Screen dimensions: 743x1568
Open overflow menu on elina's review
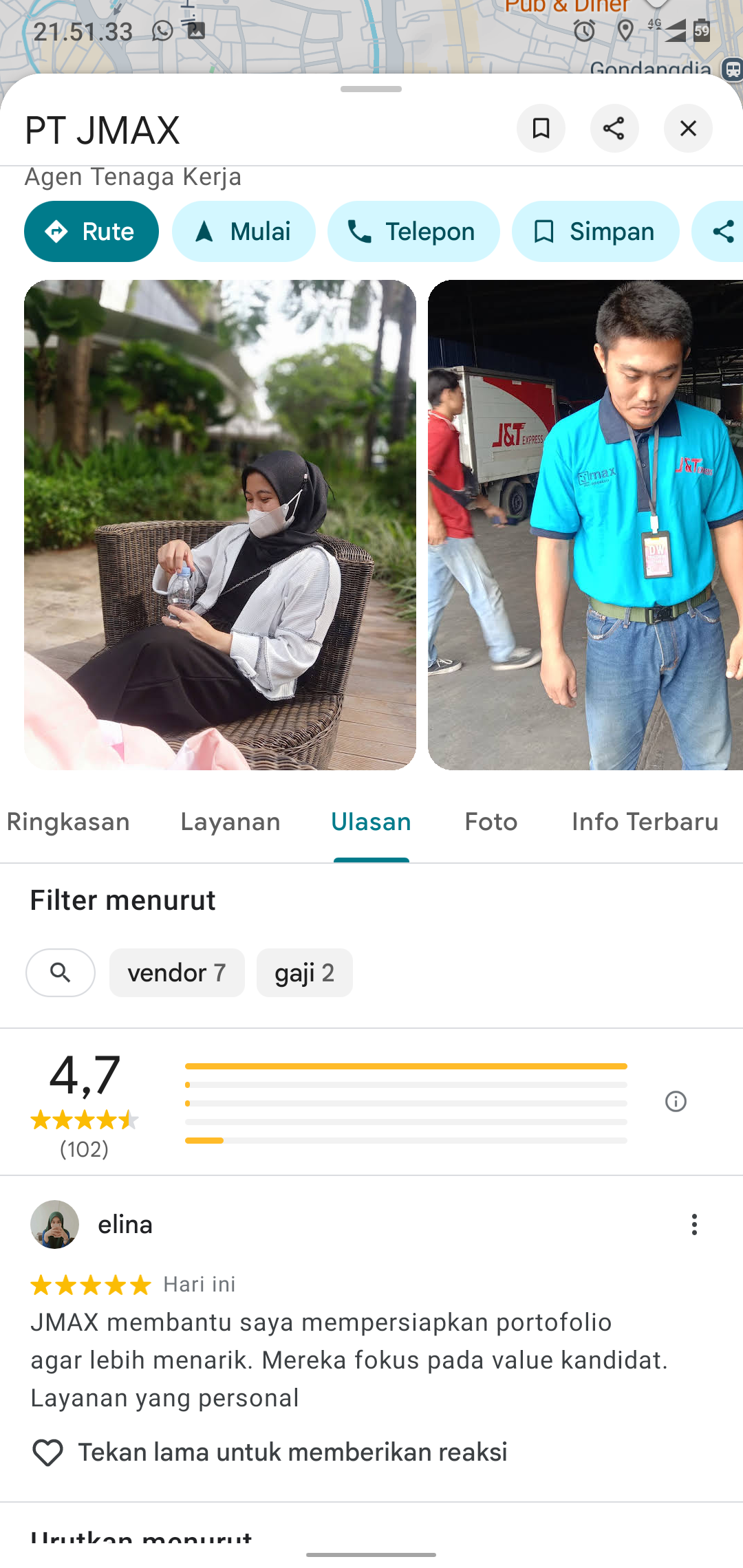[x=694, y=1225]
